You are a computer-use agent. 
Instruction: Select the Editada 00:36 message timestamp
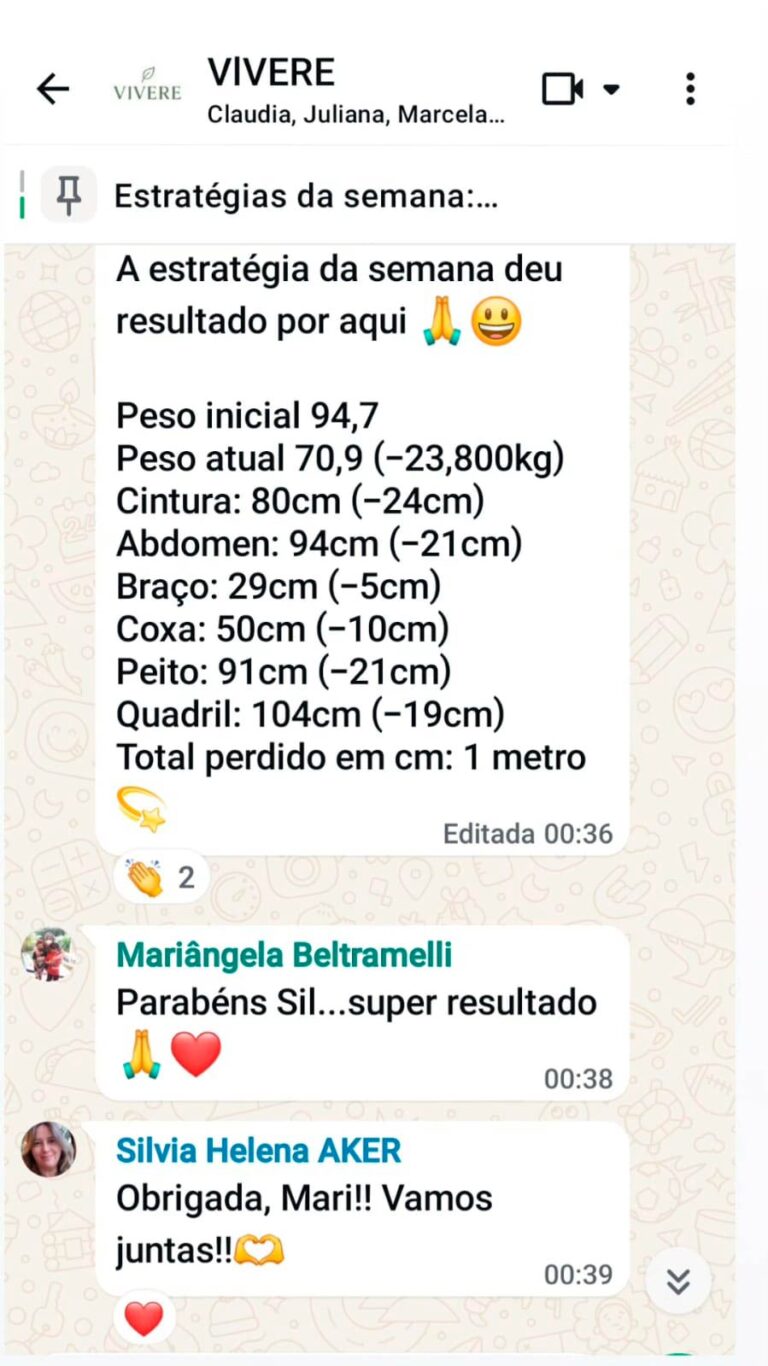[527, 833]
